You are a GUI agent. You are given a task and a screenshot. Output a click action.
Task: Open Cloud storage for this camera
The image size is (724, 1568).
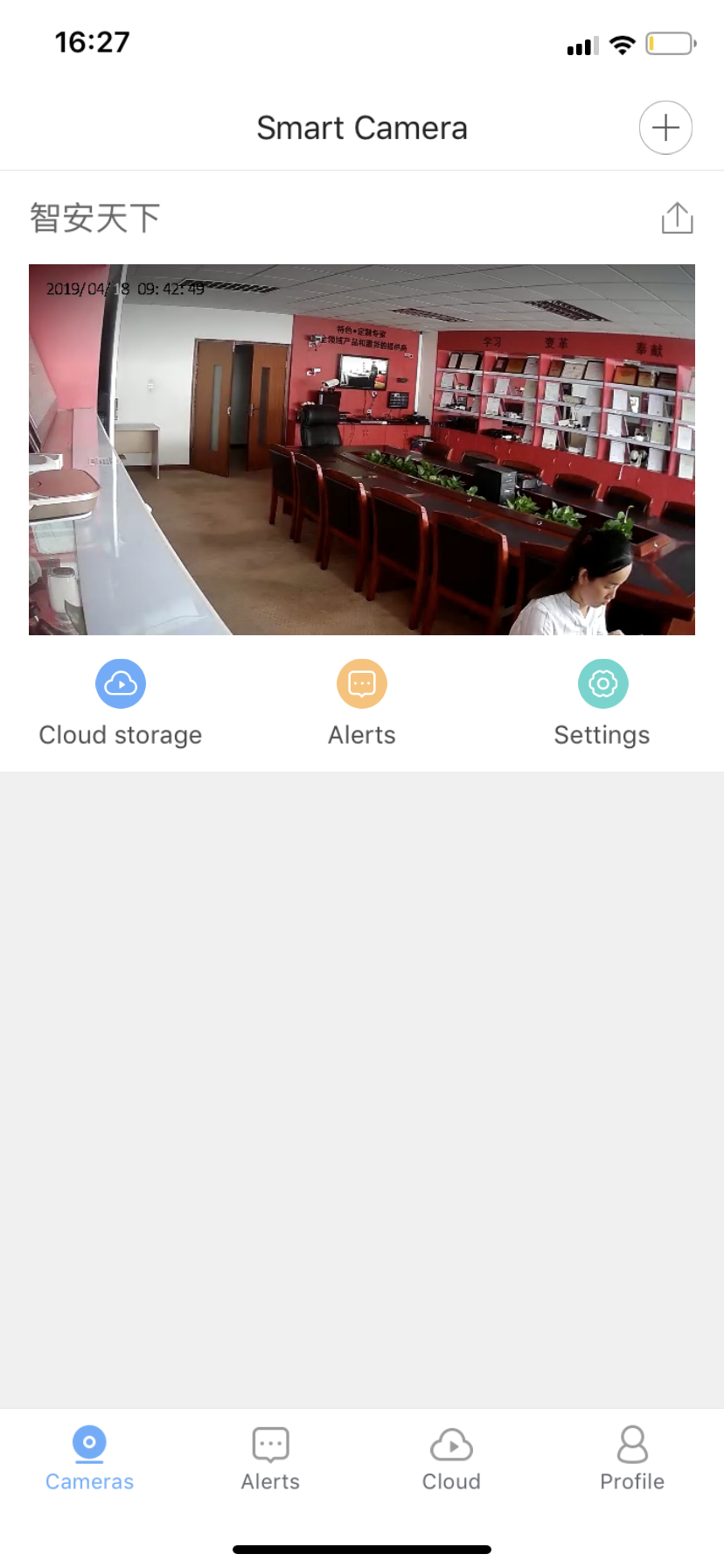coord(121,703)
